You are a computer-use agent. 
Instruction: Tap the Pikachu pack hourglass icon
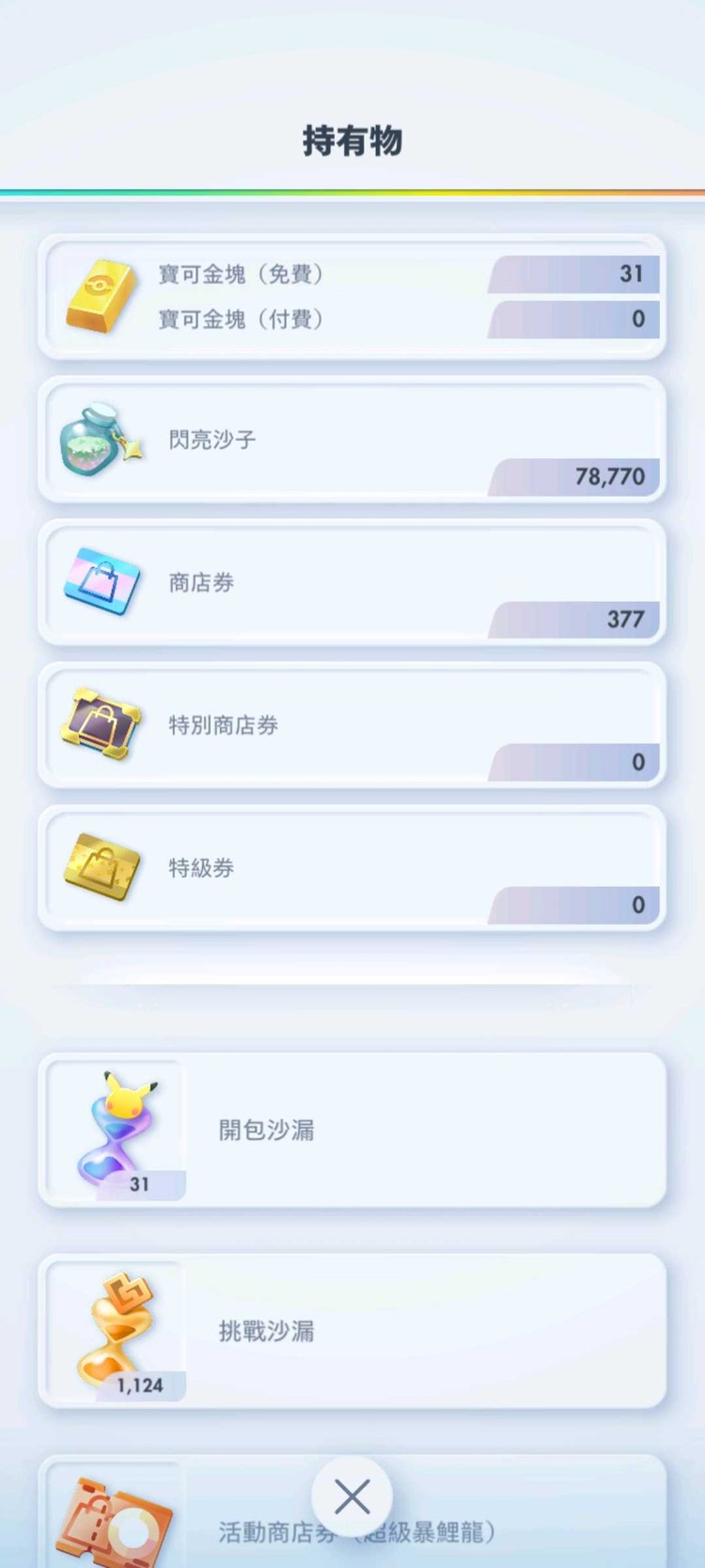tap(113, 1124)
